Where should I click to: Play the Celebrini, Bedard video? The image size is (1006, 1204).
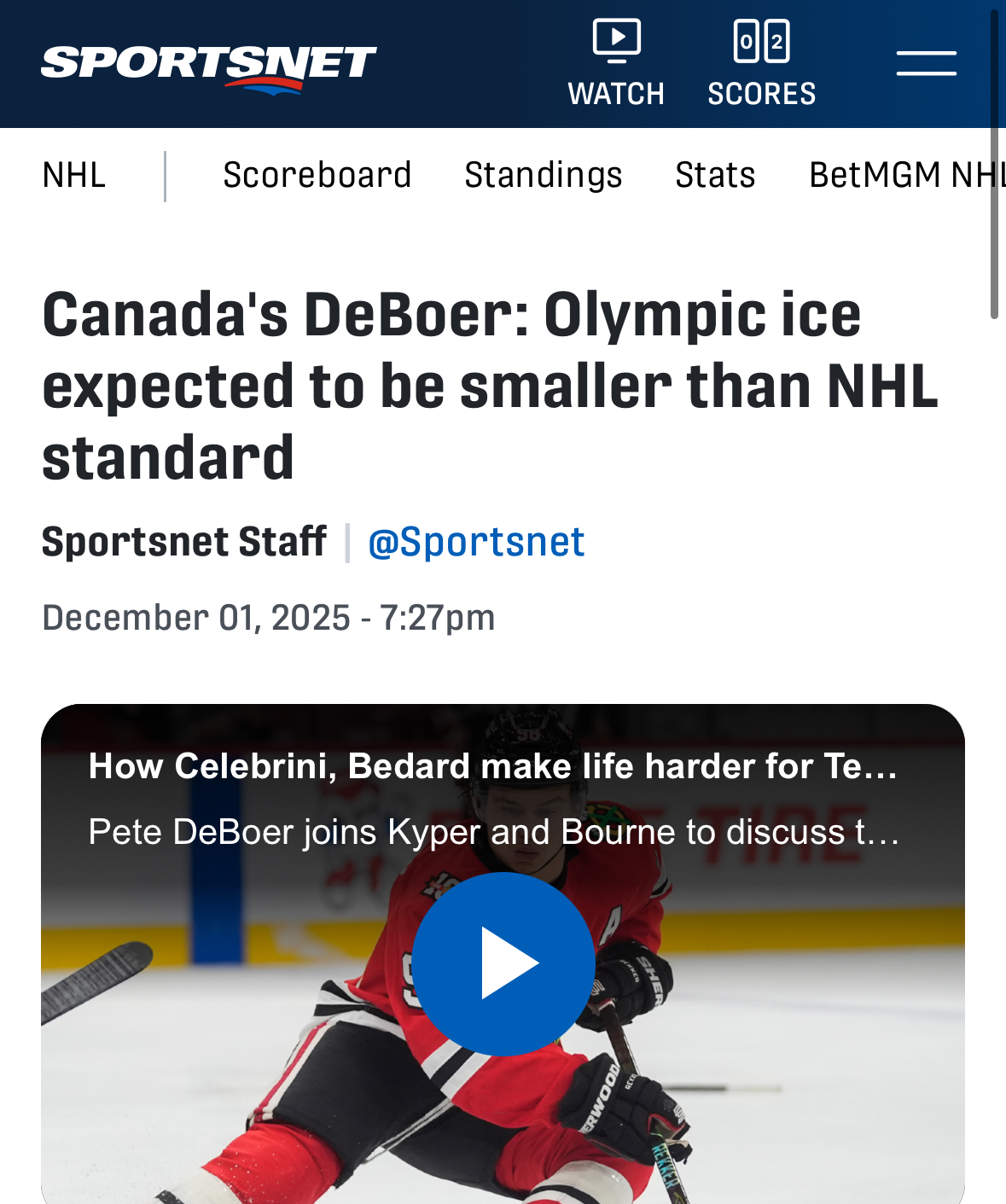(x=503, y=963)
